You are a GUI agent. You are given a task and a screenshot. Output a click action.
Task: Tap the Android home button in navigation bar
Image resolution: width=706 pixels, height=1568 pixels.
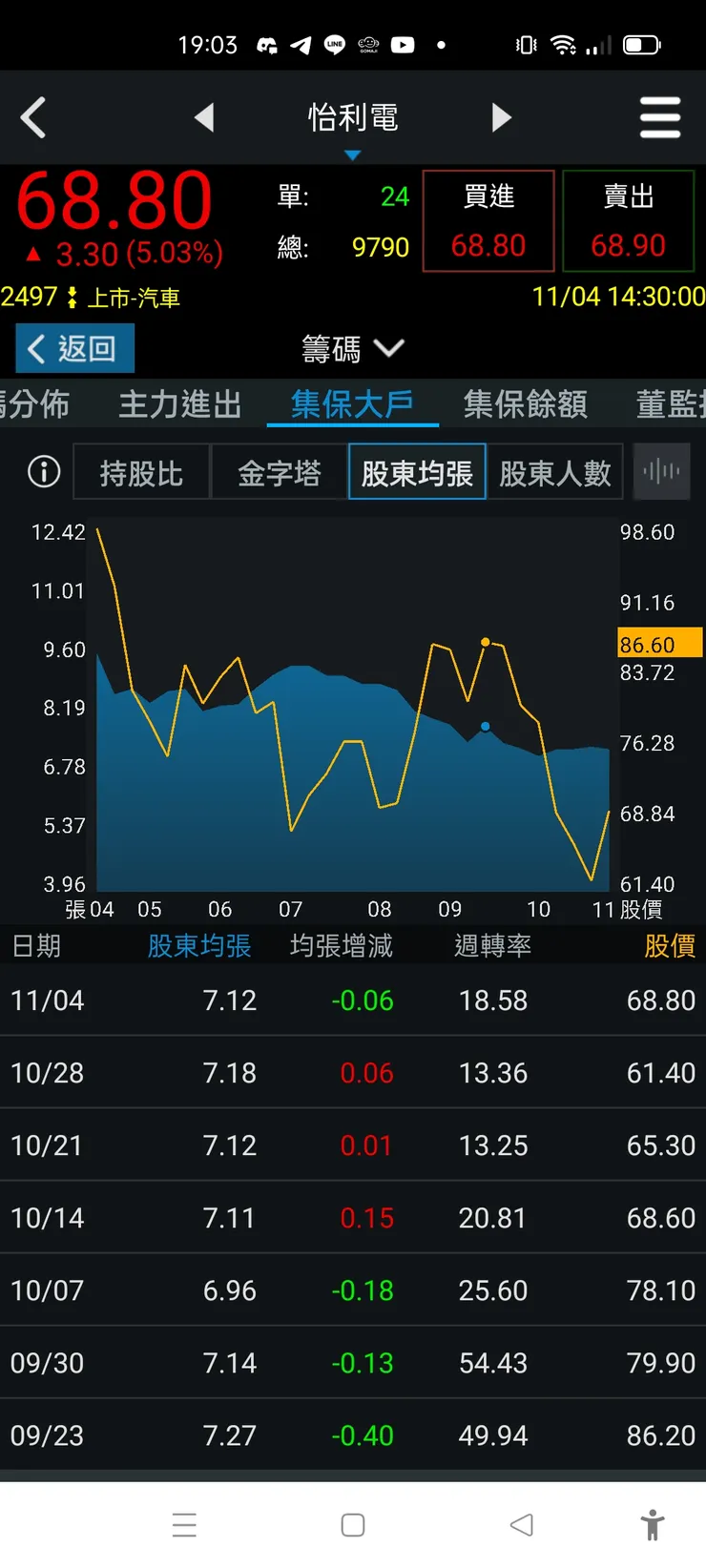(x=353, y=1525)
